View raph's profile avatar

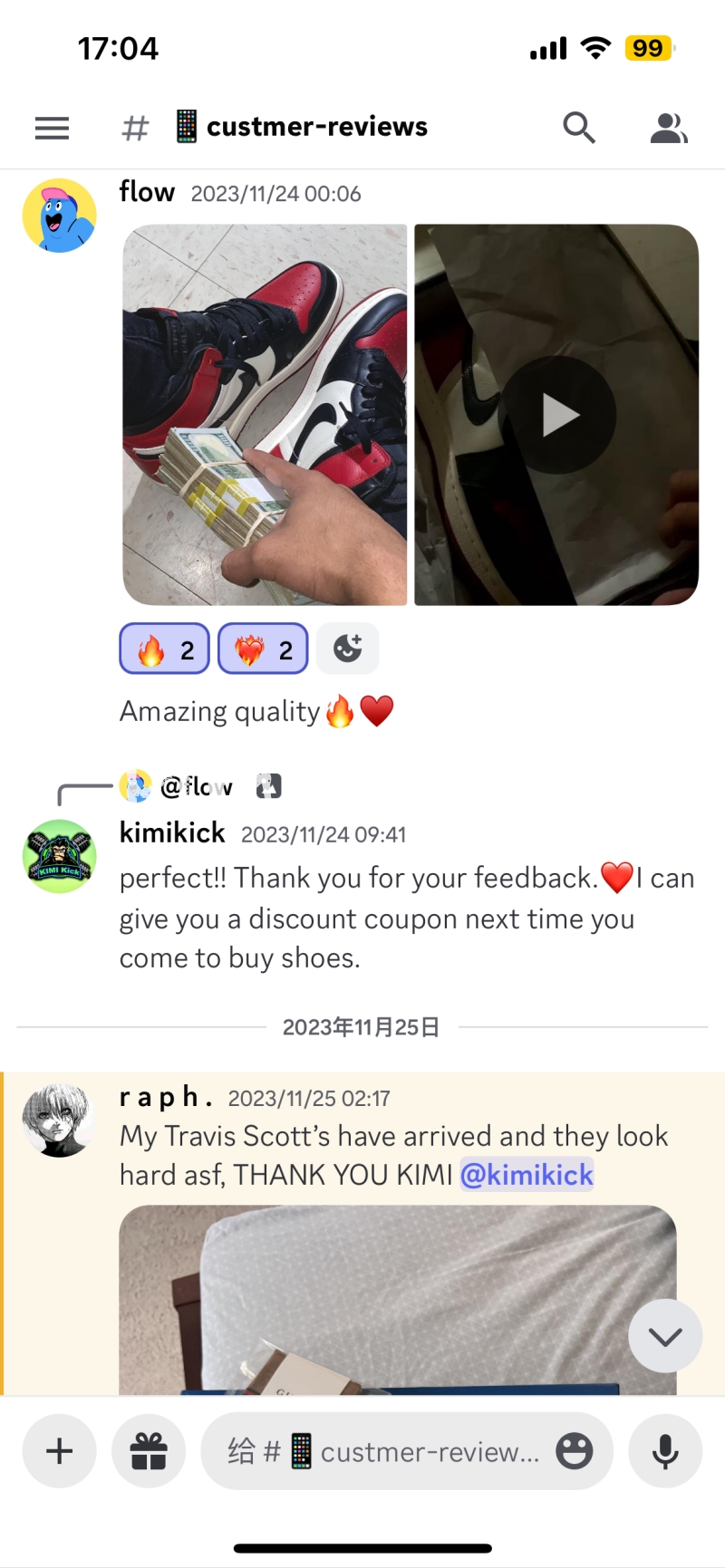(x=60, y=1120)
